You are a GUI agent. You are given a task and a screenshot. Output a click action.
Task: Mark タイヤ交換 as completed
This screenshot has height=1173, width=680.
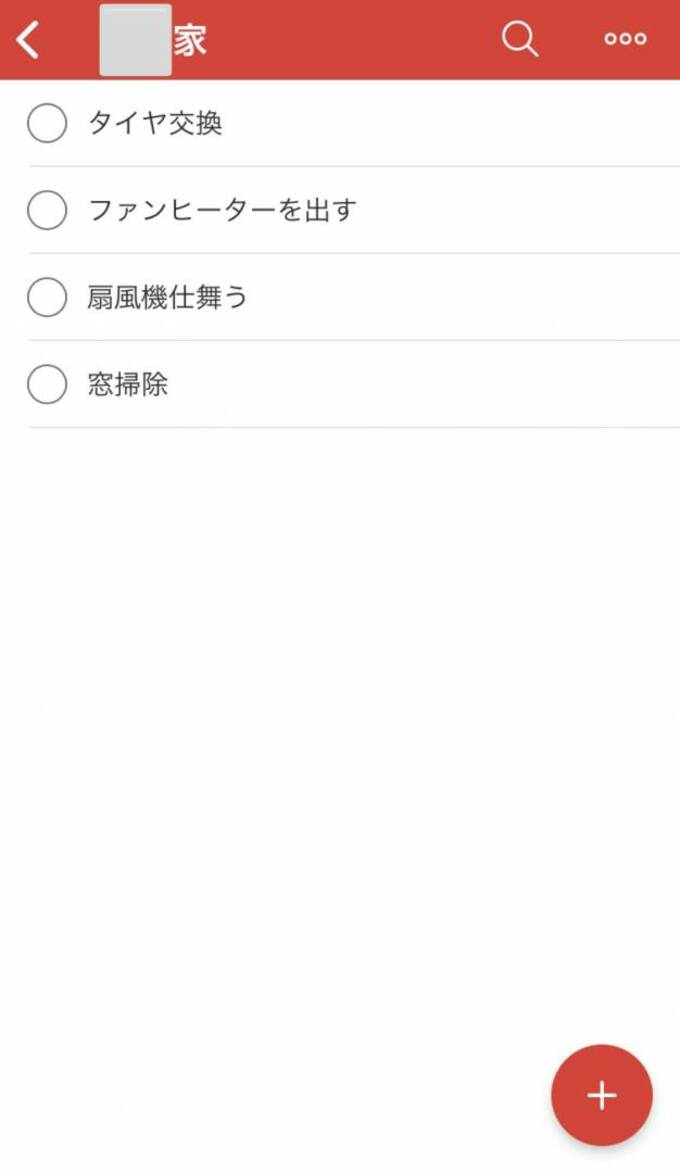[47, 124]
